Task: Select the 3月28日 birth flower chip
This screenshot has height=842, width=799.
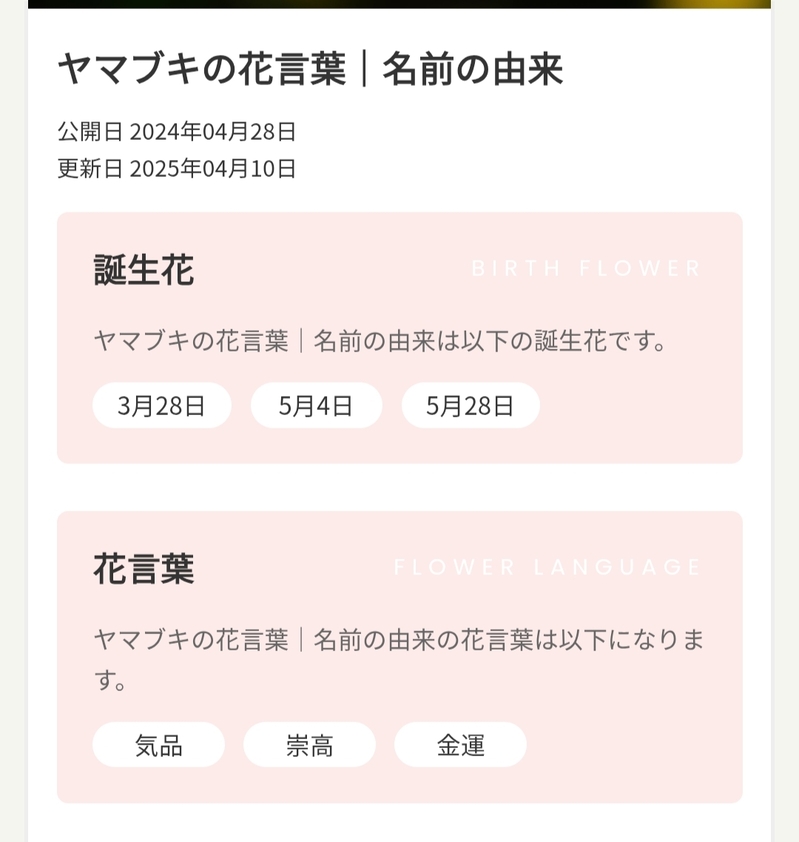Action: [x=162, y=405]
